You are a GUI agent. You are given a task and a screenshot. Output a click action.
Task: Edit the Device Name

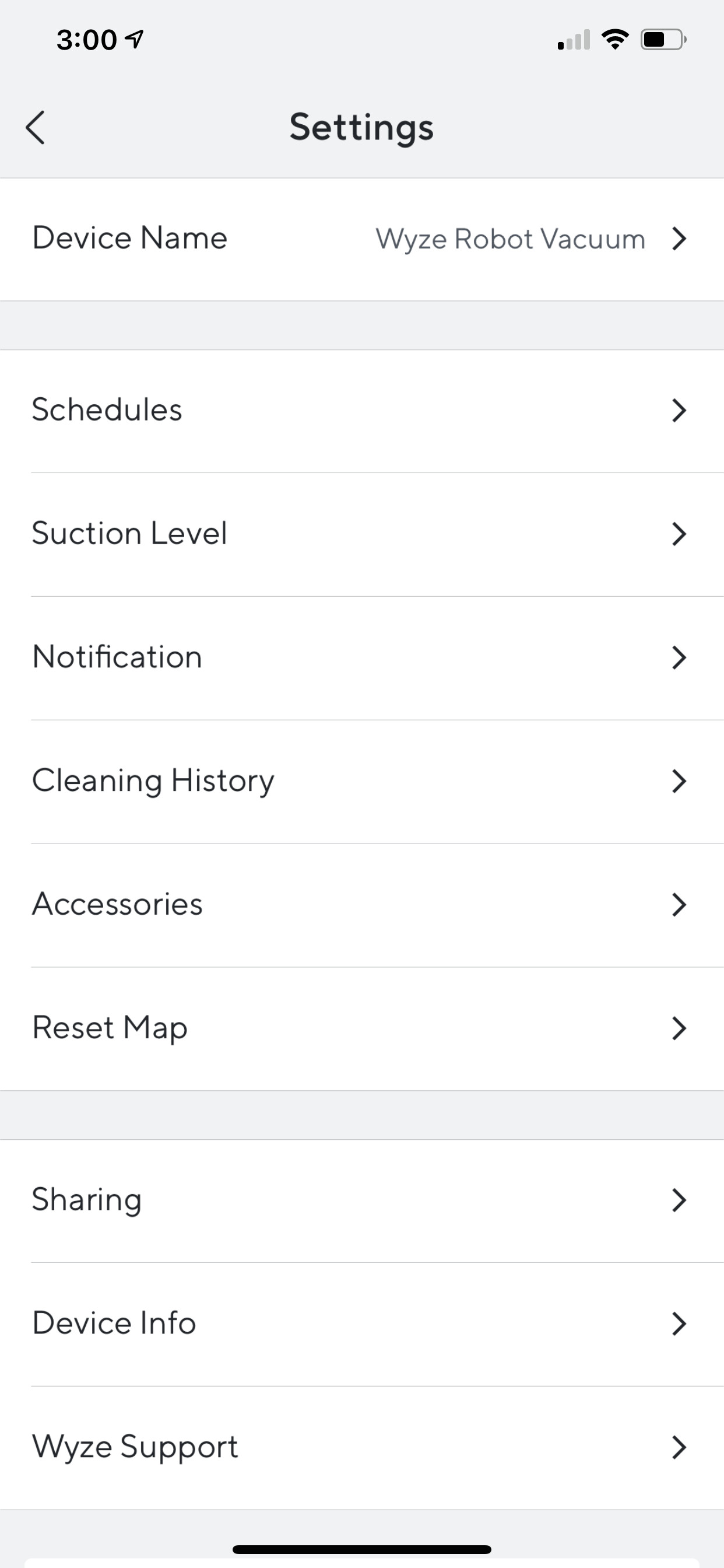tap(361, 239)
